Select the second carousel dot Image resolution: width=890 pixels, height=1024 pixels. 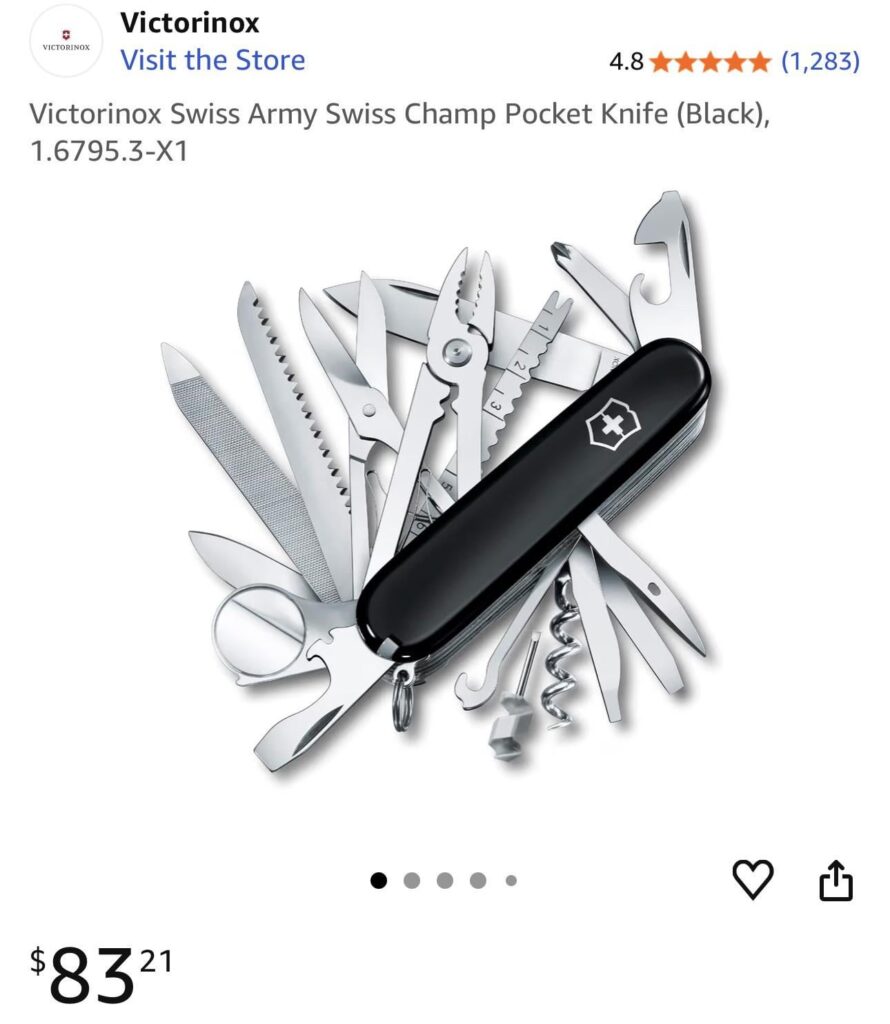(410, 881)
